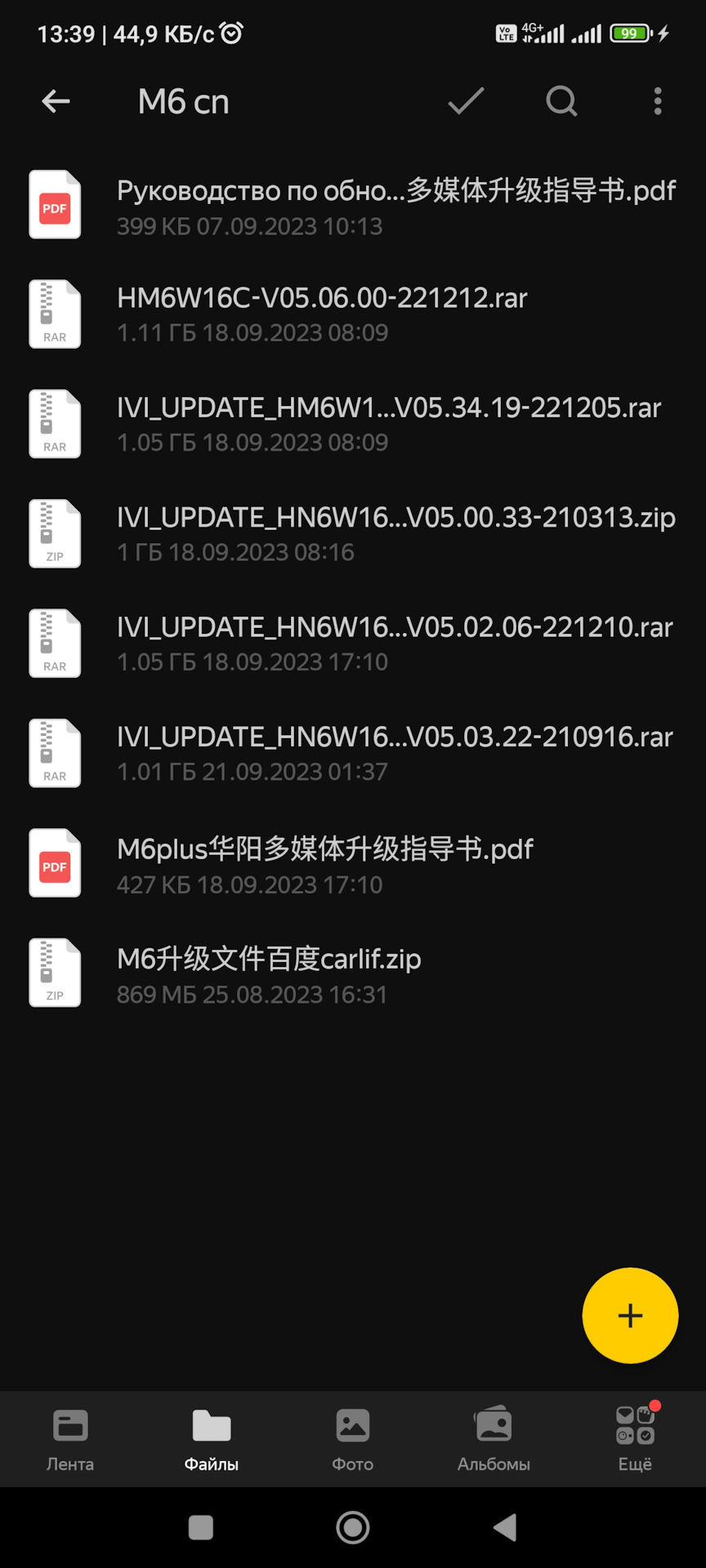Open IVI_UPDATE_HN6W16...V05.03.22-210916.rar

pyautogui.click(x=351, y=751)
